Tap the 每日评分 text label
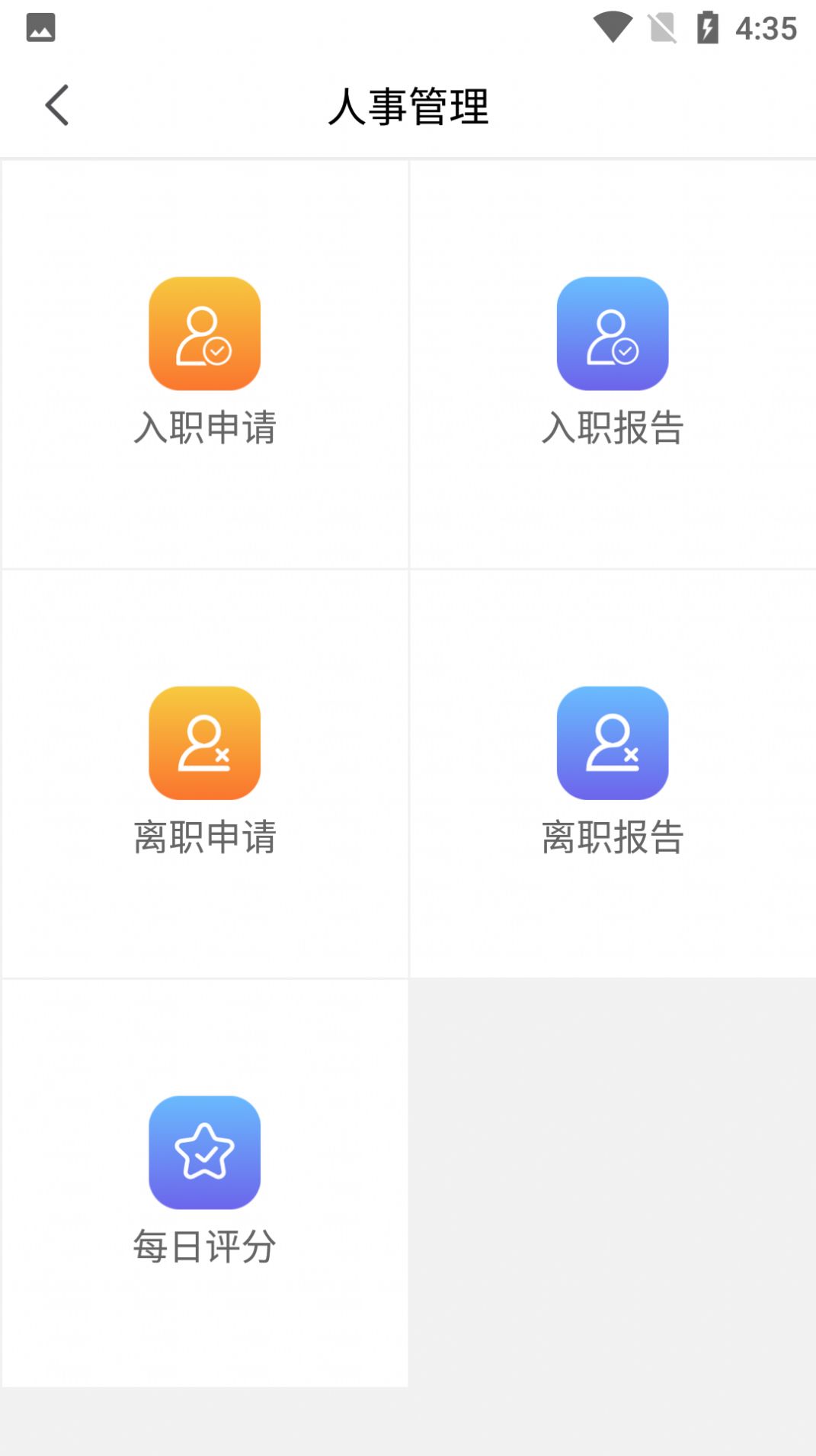 pos(204,1246)
